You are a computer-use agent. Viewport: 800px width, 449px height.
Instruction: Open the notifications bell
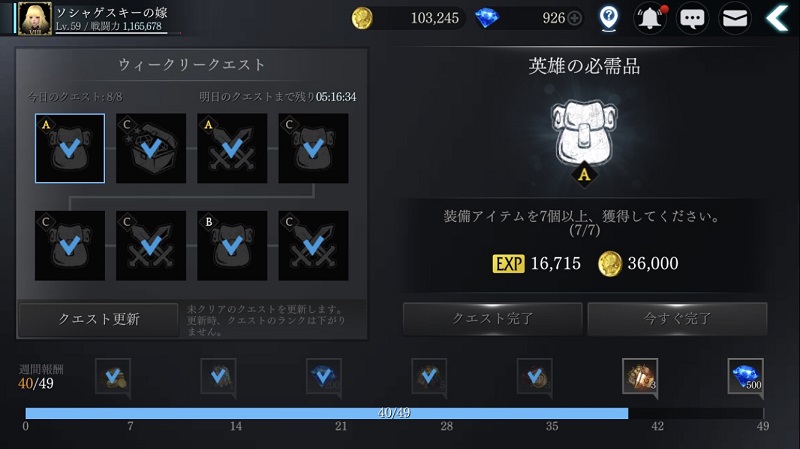[649, 18]
